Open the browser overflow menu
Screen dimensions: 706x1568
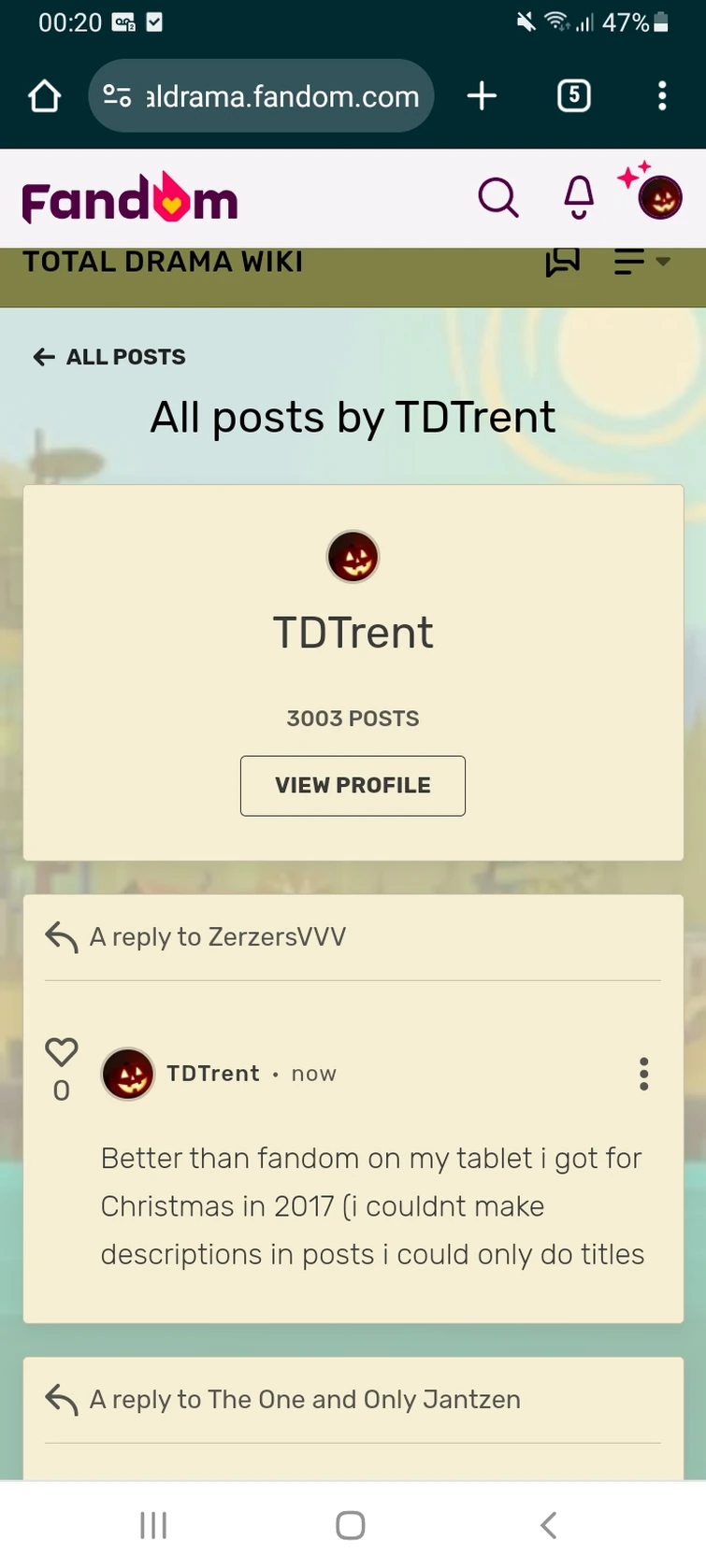(662, 95)
